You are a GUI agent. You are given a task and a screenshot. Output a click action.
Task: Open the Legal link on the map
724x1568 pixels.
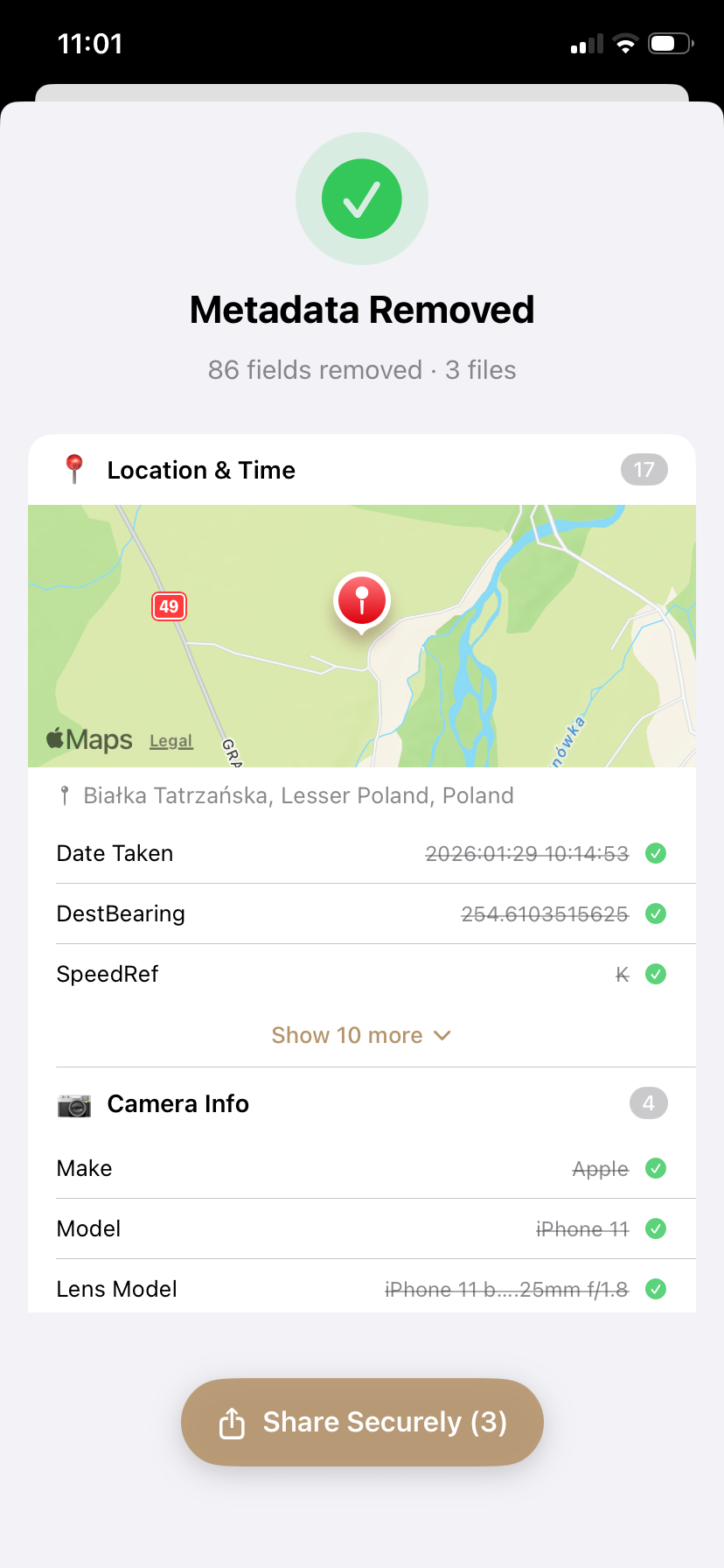tap(171, 740)
